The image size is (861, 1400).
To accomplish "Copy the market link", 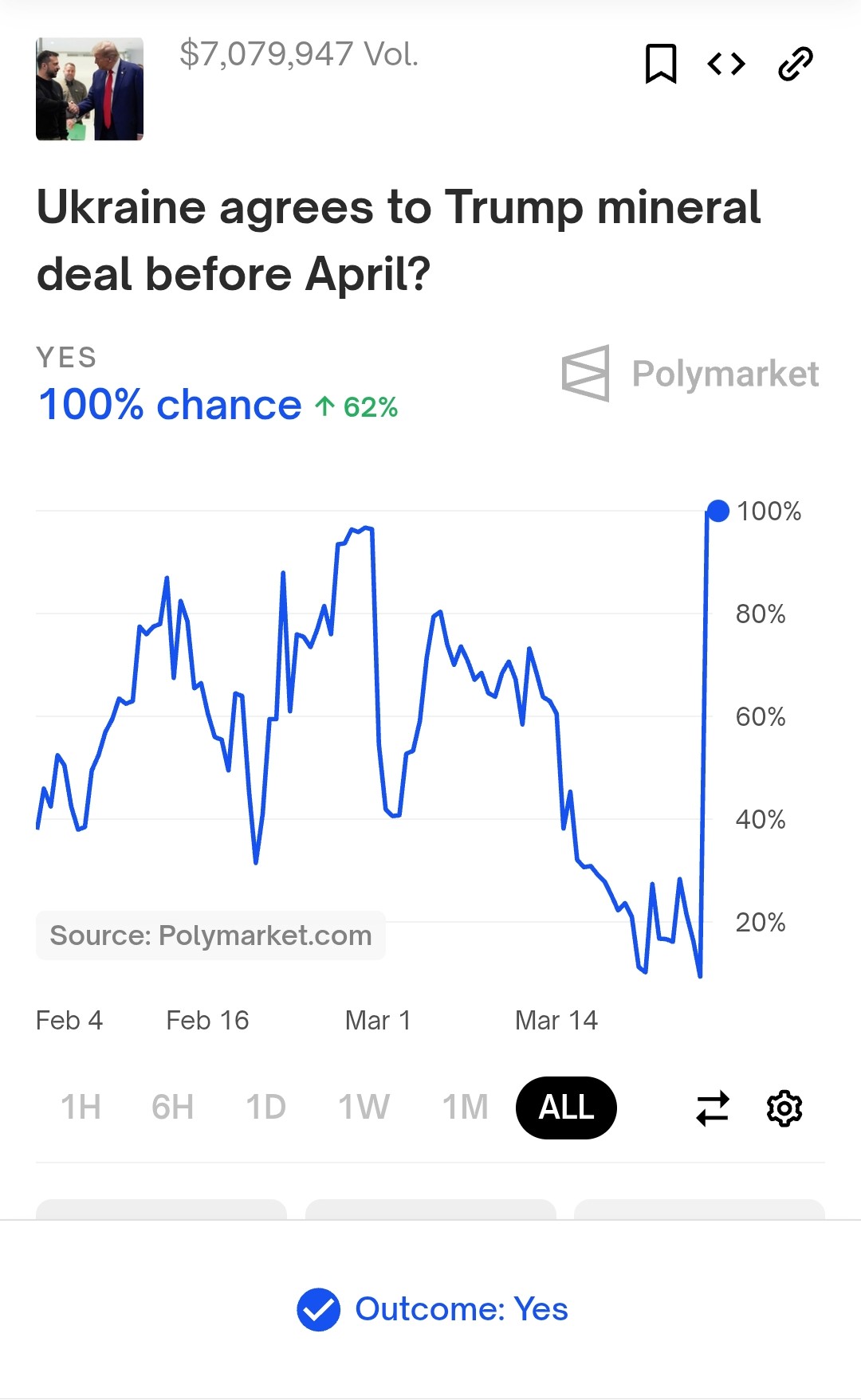I will [x=796, y=64].
